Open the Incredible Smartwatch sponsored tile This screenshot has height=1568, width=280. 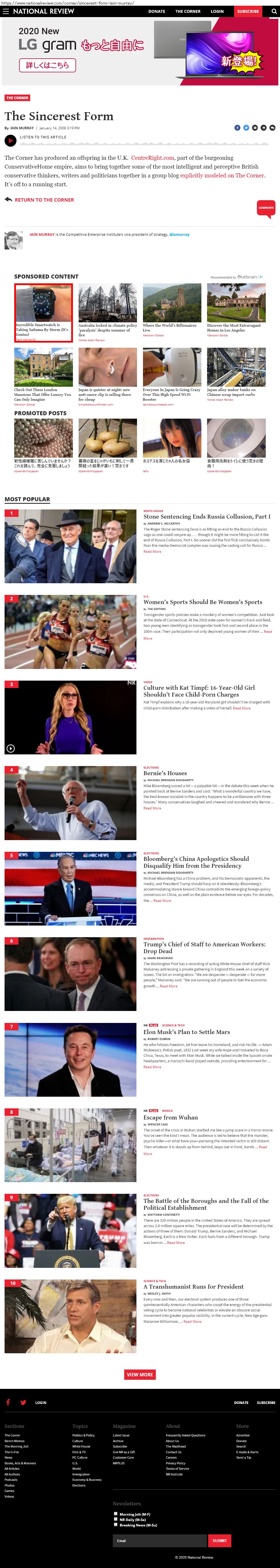[x=43, y=312]
